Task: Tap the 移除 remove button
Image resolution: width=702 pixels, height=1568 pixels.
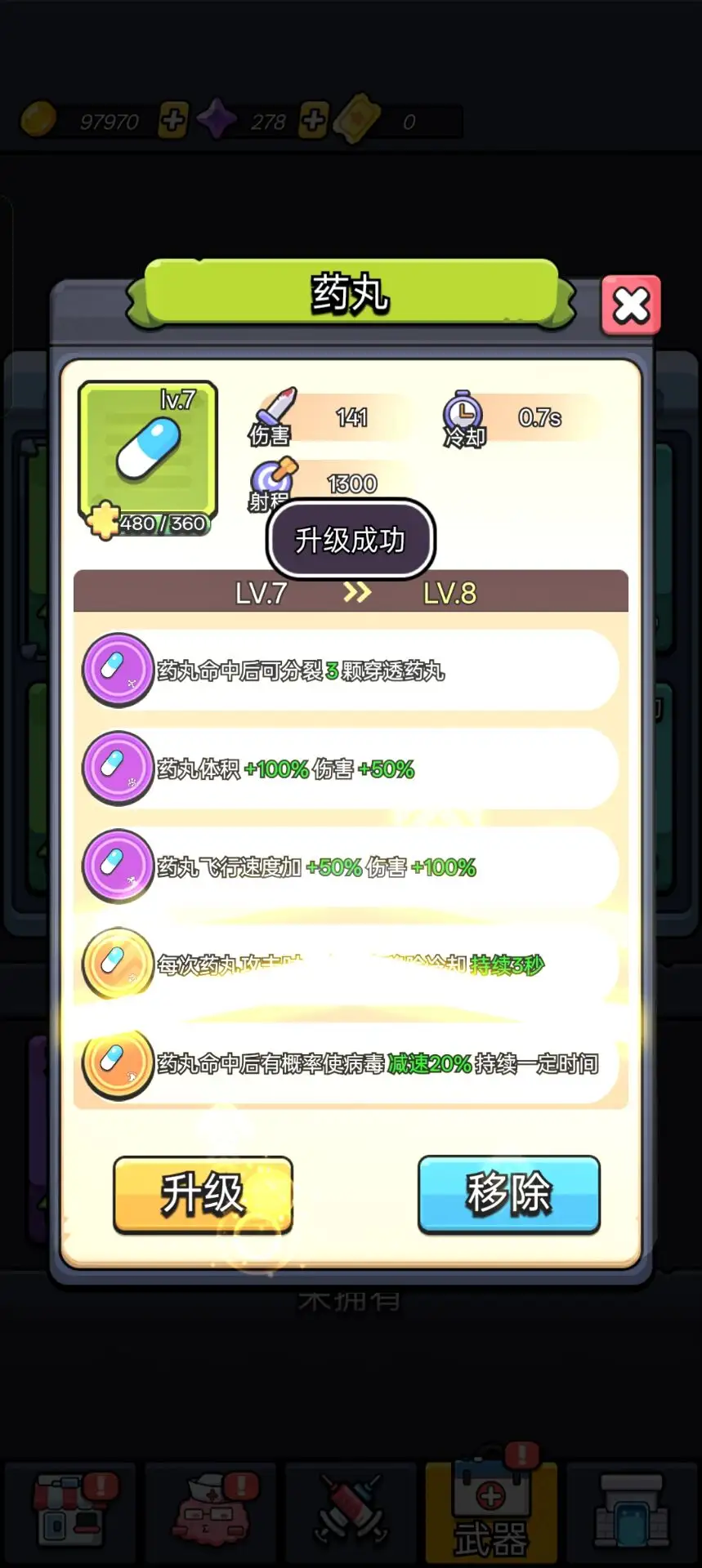Action: pyautogui.click(x=508, y=1194)
